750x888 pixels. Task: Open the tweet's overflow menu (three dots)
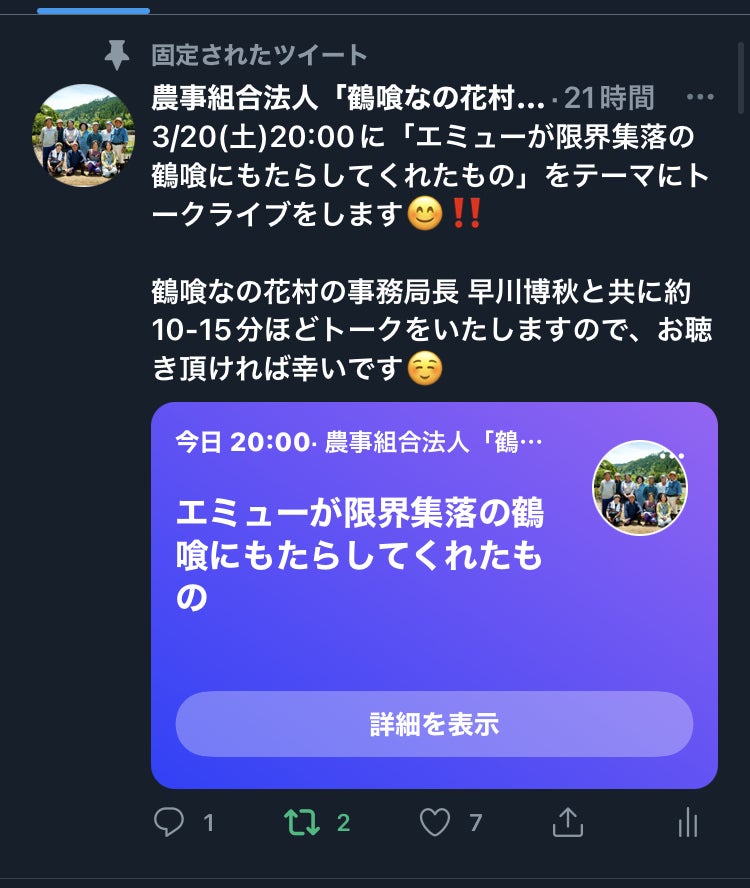point(700,97)
